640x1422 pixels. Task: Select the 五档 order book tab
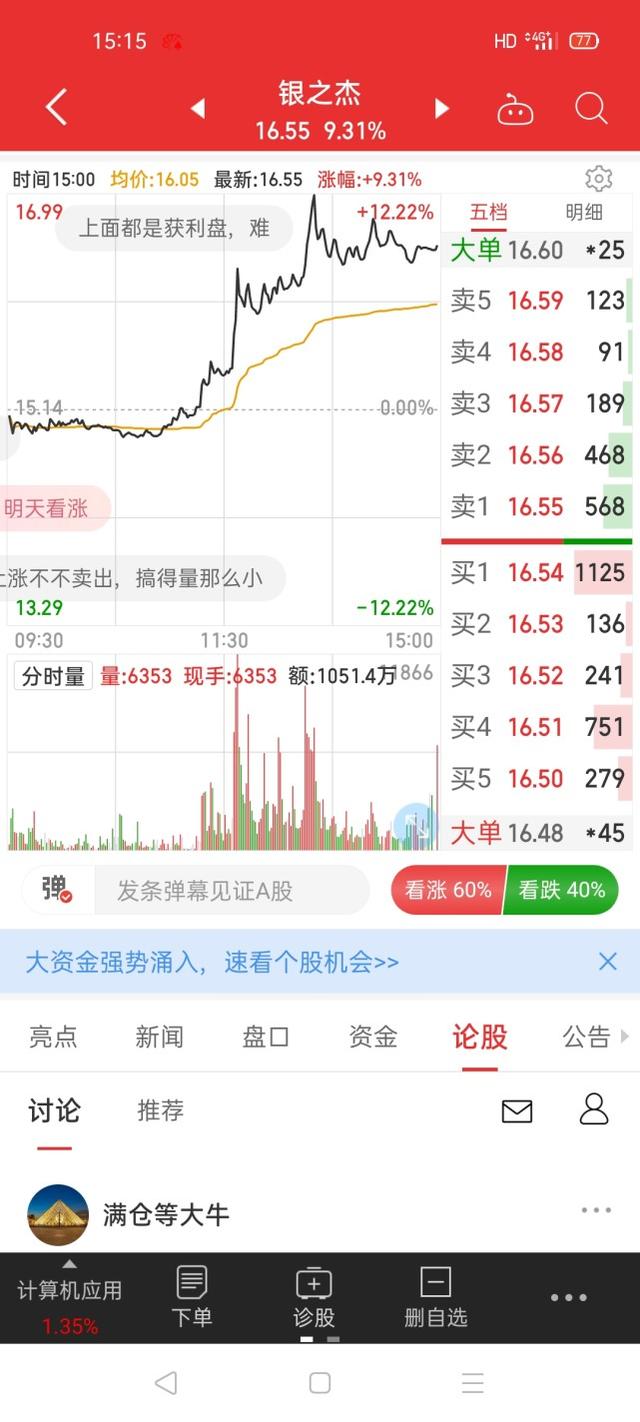point(490,212)
